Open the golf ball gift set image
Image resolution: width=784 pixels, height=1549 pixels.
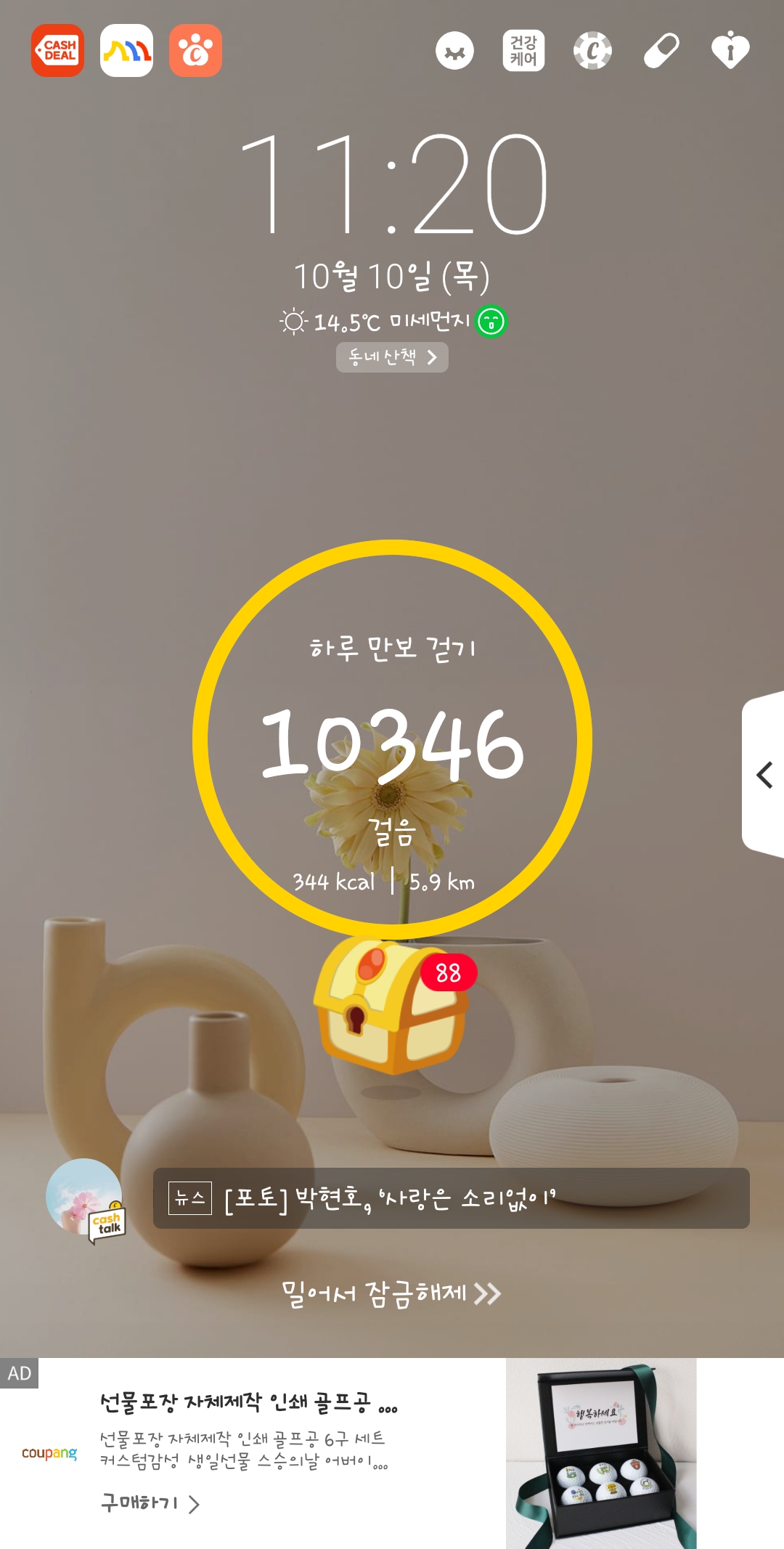(x=601, y=1453)
